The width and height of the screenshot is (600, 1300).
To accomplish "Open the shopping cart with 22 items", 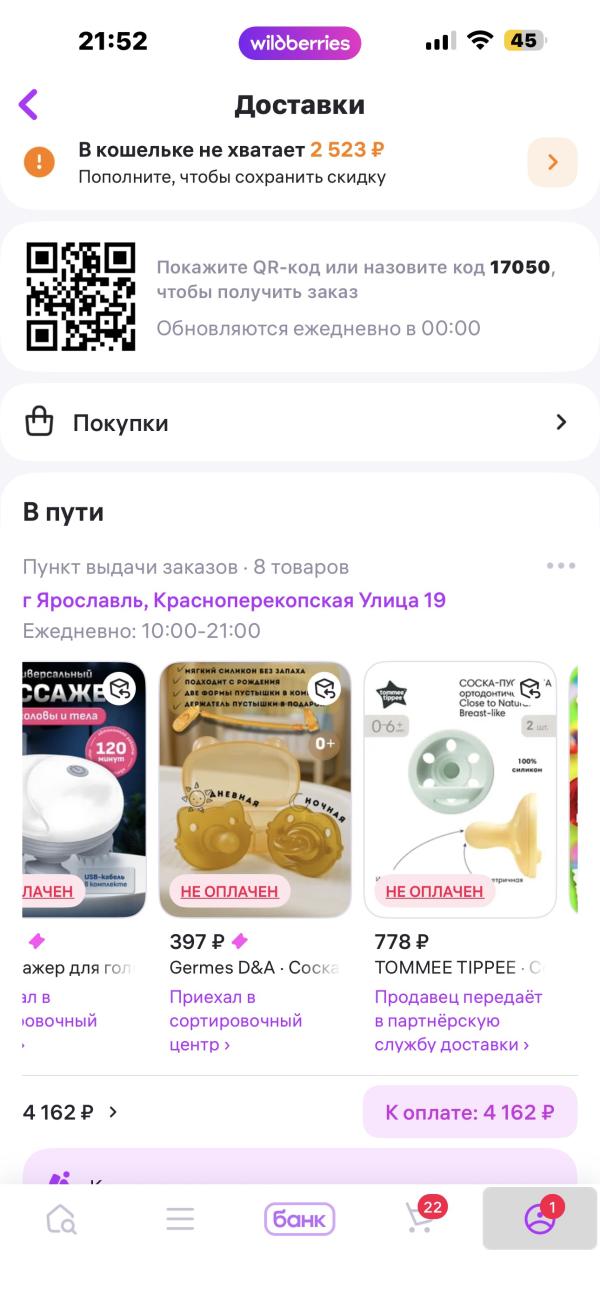I will tap(421, 1219).
